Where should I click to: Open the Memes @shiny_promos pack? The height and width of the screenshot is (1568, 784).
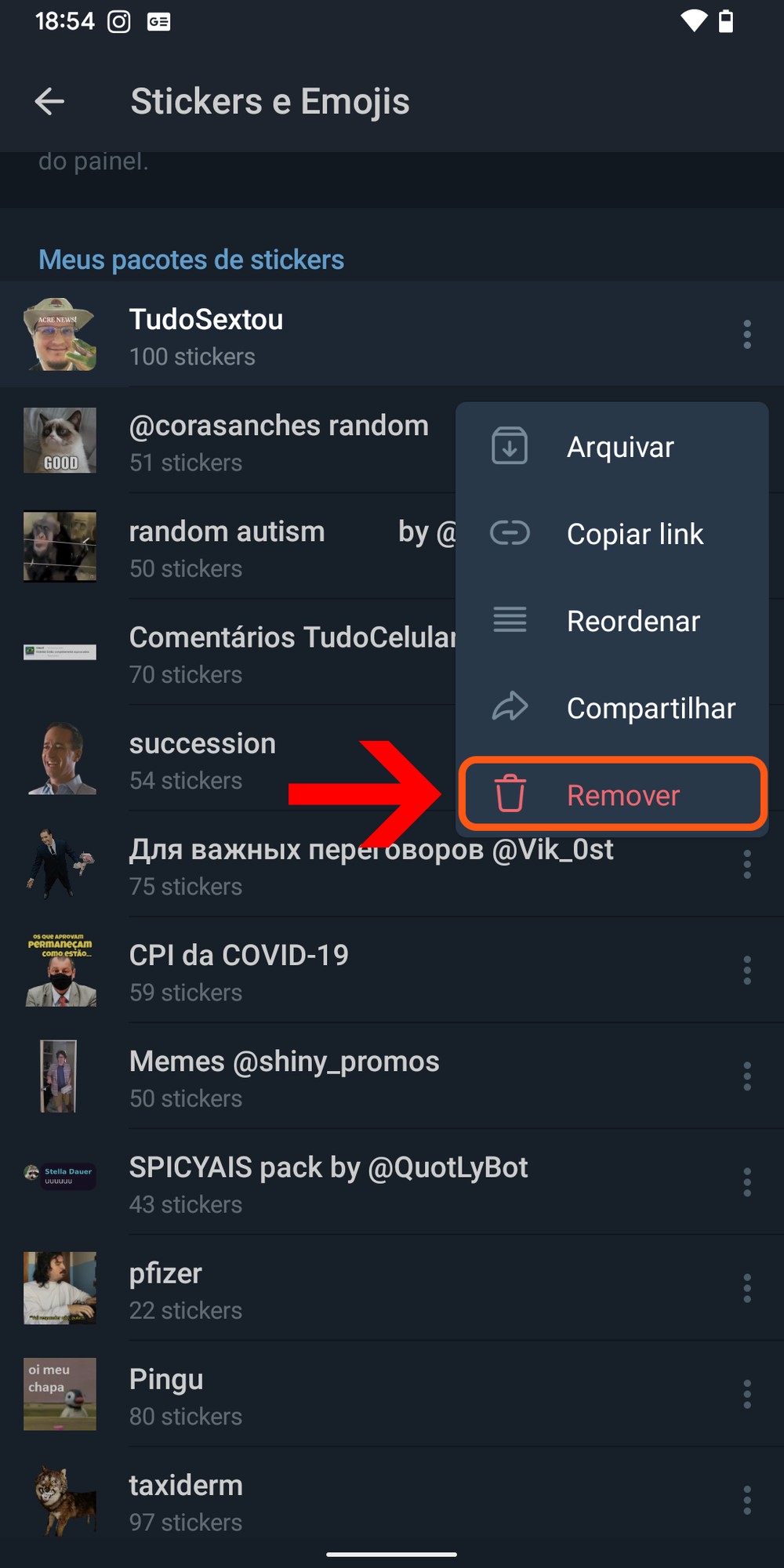[284, 1077]
